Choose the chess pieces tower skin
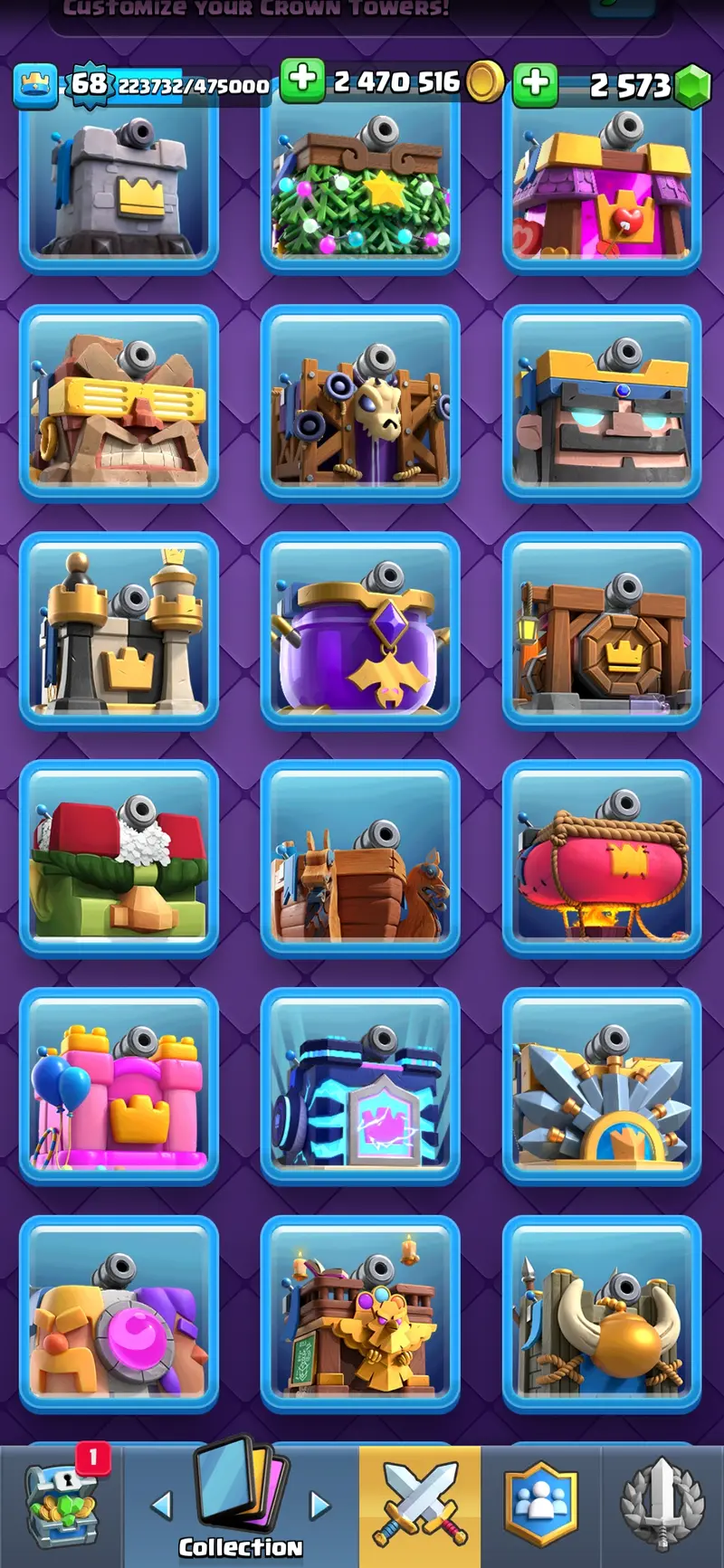 tap(119, 631)
